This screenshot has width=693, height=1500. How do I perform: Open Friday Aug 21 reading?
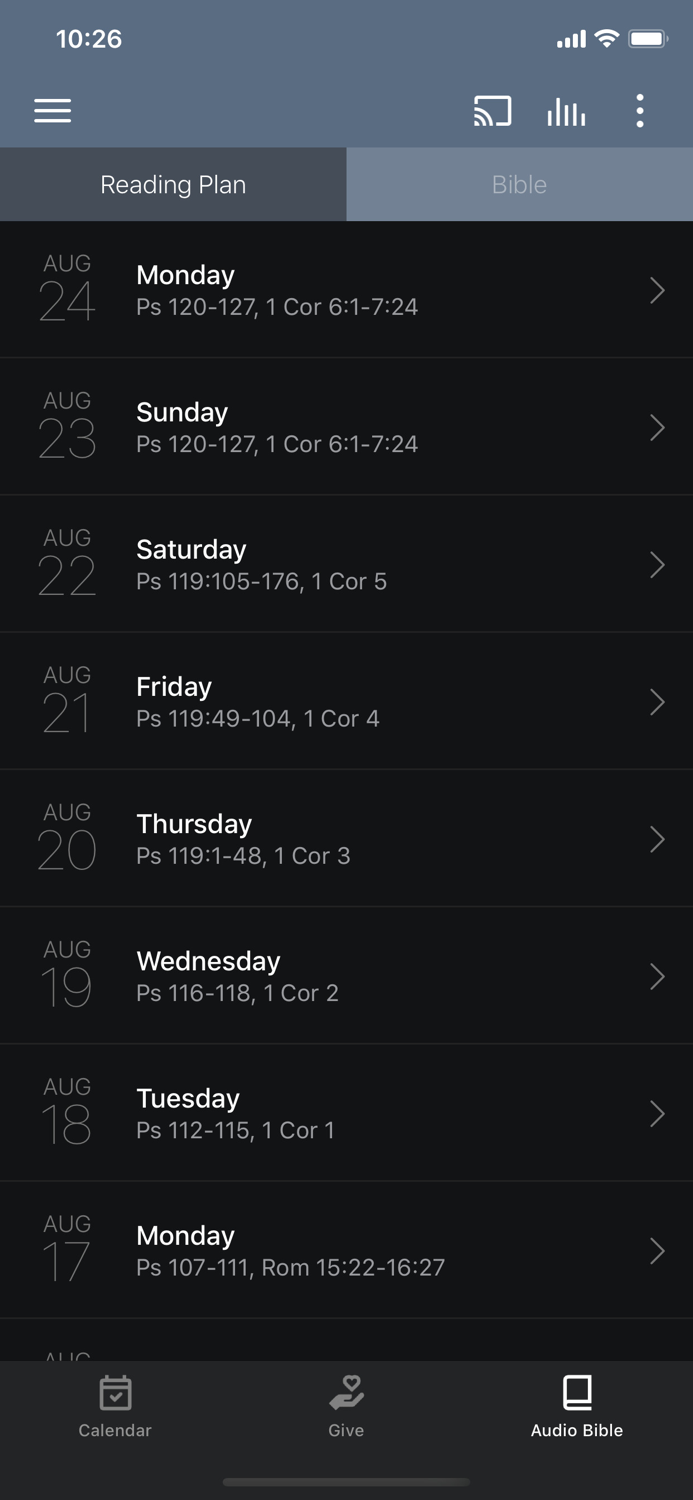point(346,701)
